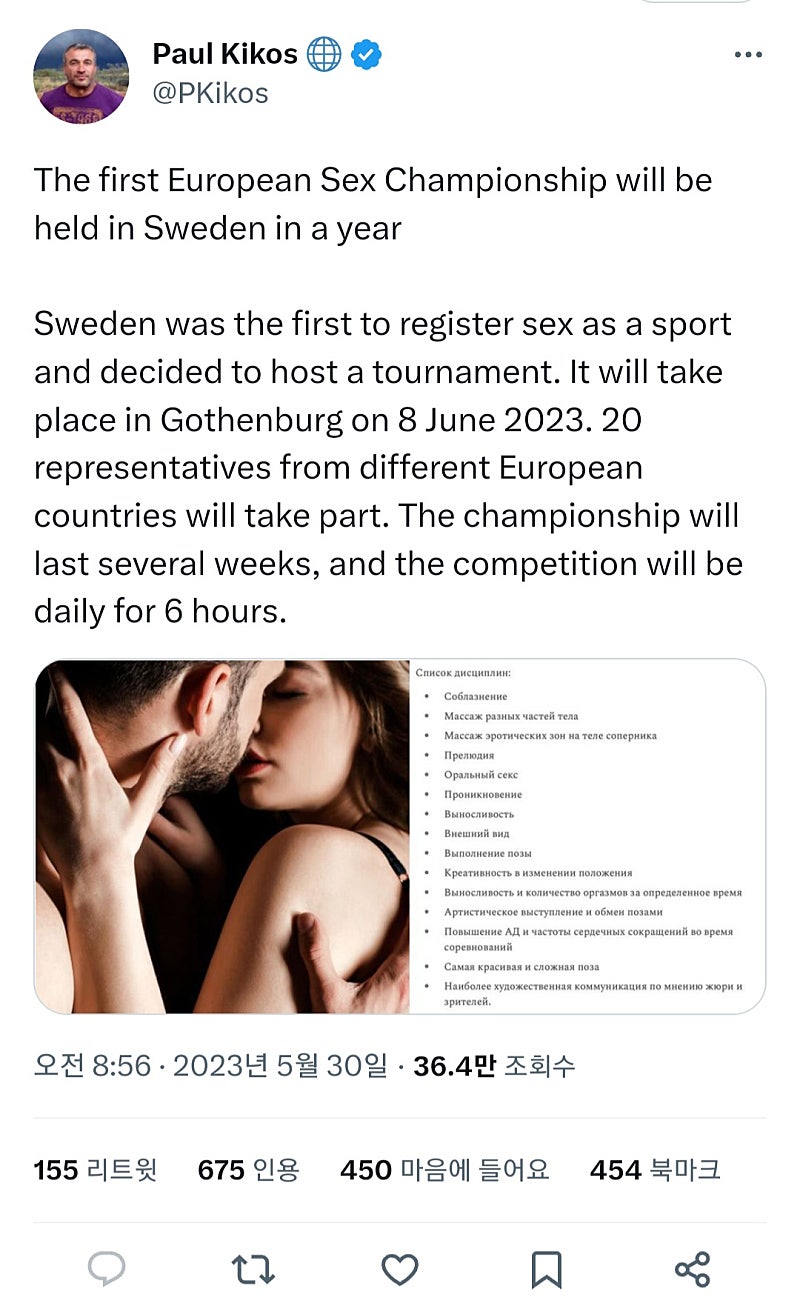This screenshot has width=800, height=1314.
Task: View the 155 retweets list
Action: pos(95,1169)
